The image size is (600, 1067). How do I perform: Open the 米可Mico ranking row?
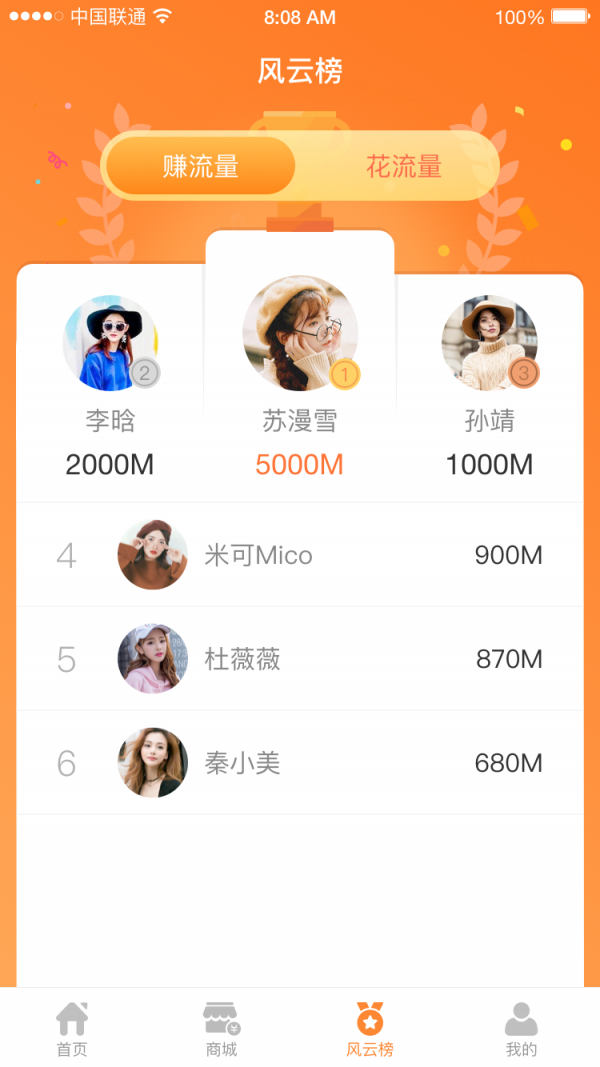(x=300, y=555)
